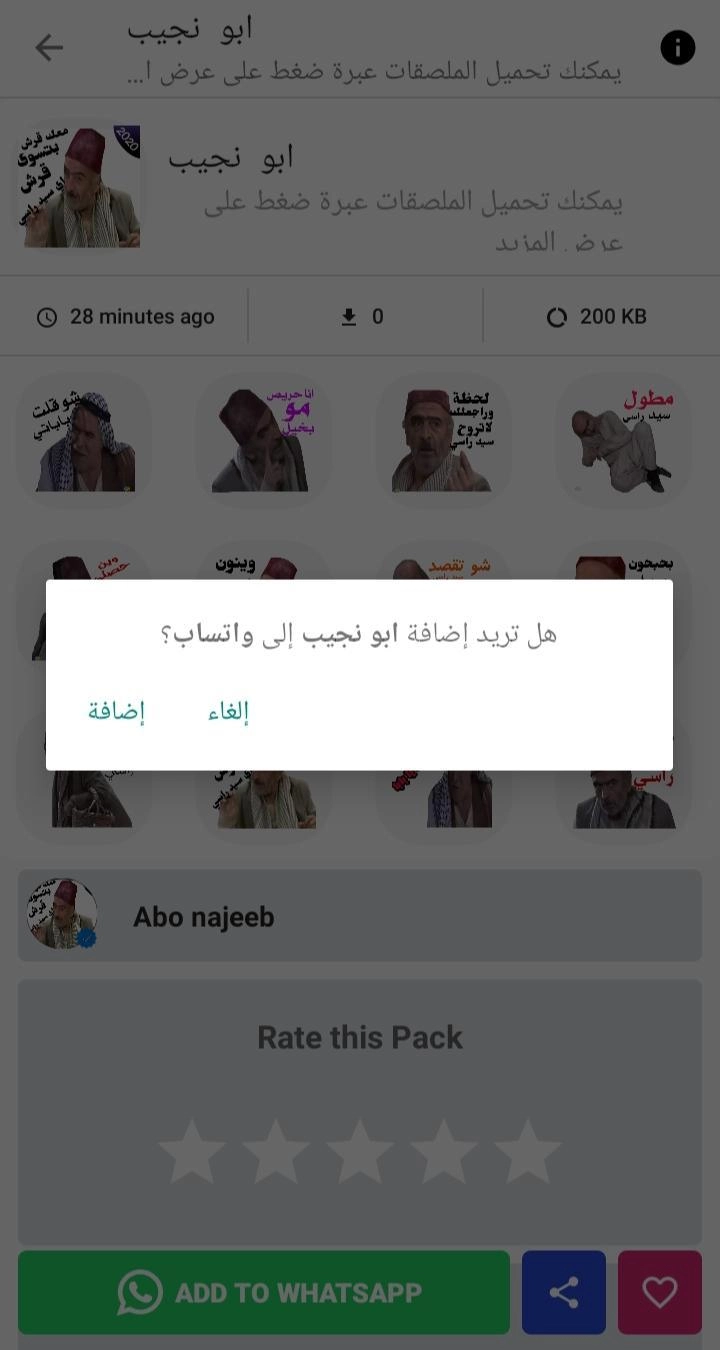Screen dimensions: 720x1350
Task: Cancel the dialog with إلغاء
Action: tap(228, 712)
